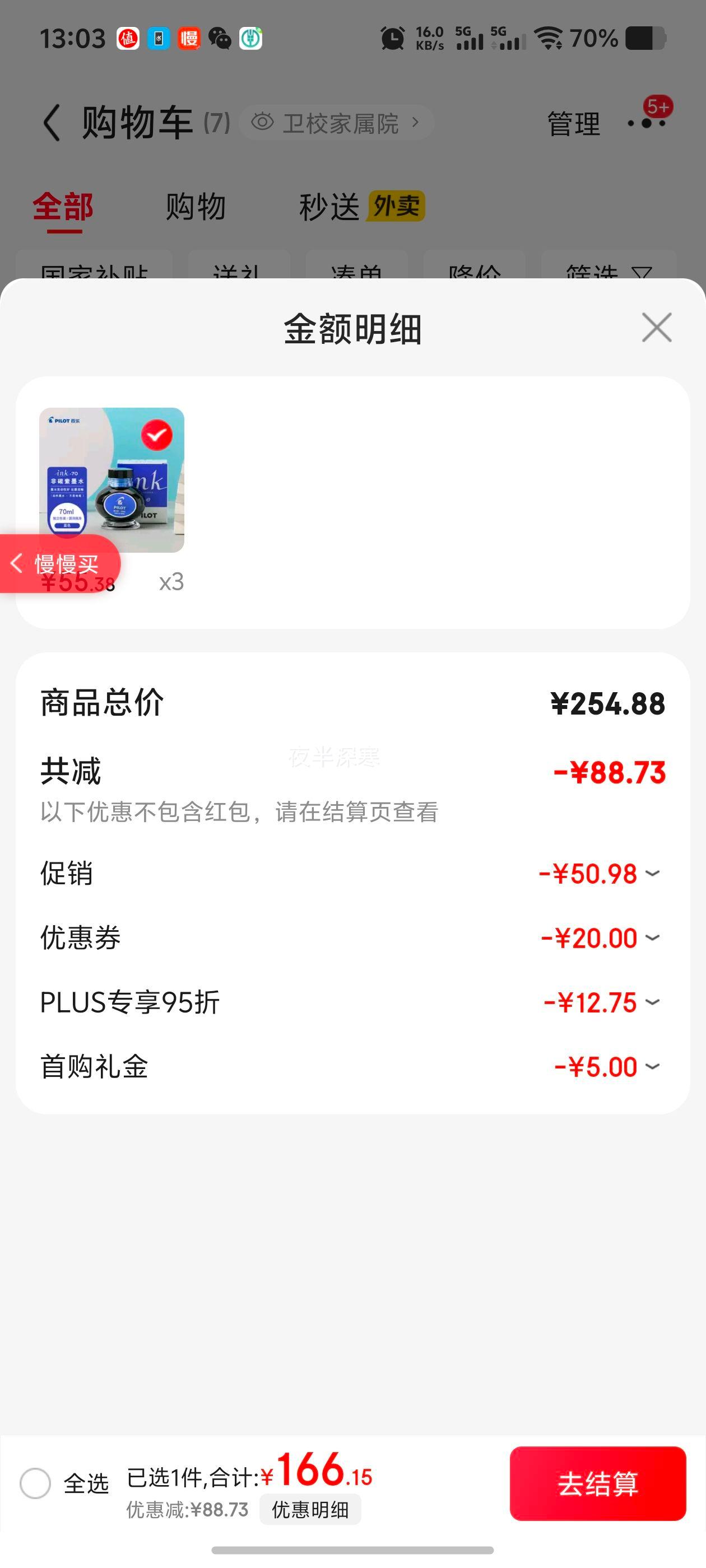Viewport: 706px width, 1568px height.
Task: Expand the PLUS专享95折 discount details
Action: click(653, 1002)
